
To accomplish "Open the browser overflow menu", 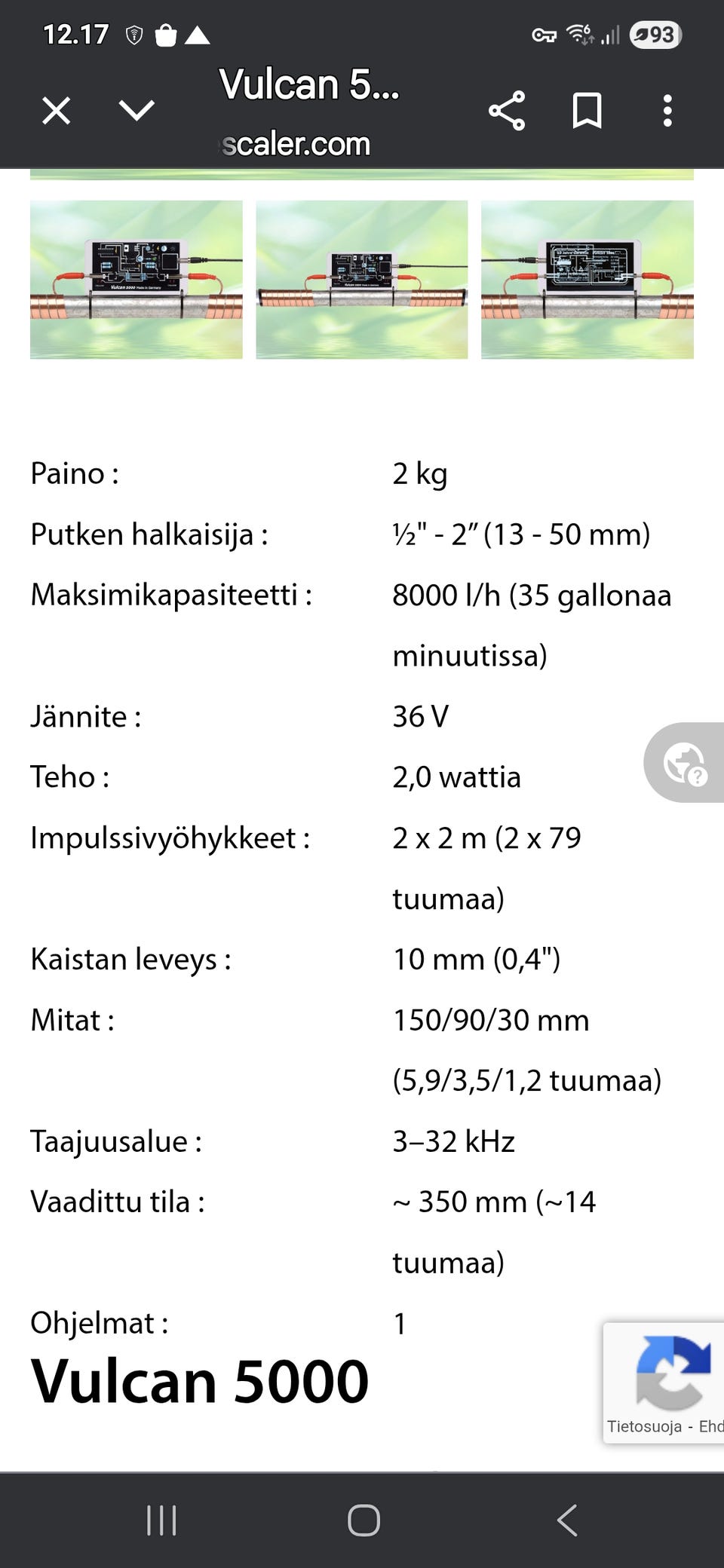I will click(x=667, y=110).
